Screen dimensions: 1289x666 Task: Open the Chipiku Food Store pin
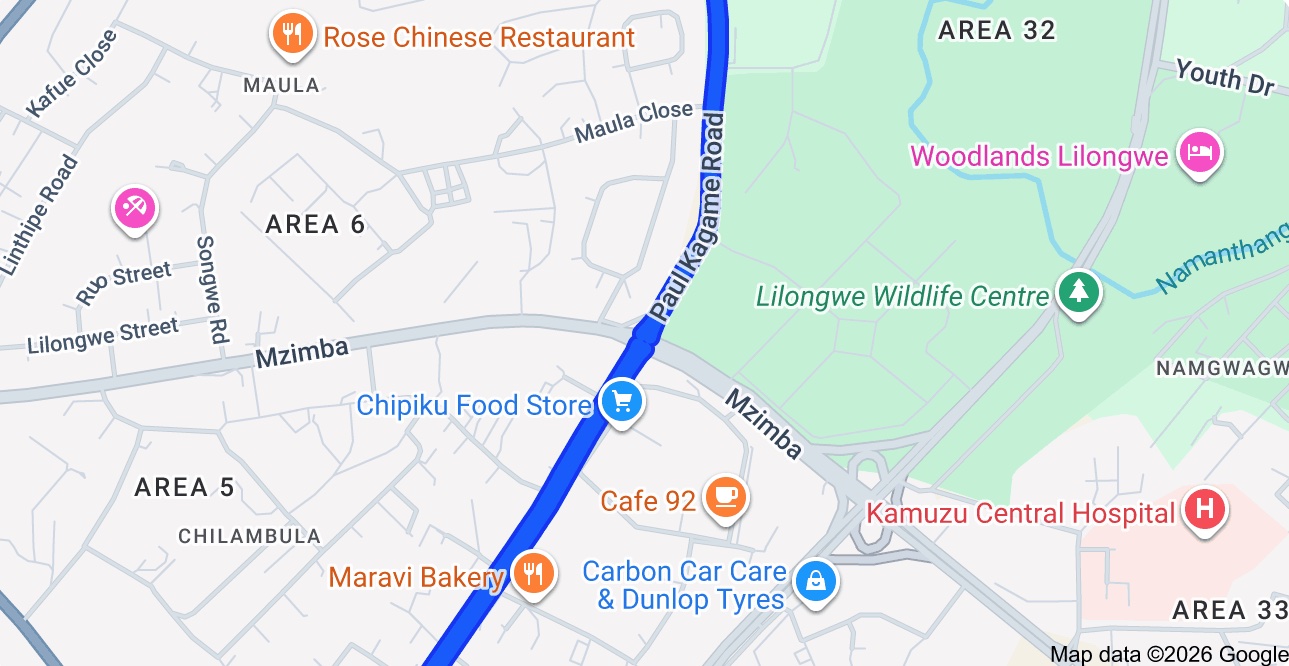[x=622, y=402]
